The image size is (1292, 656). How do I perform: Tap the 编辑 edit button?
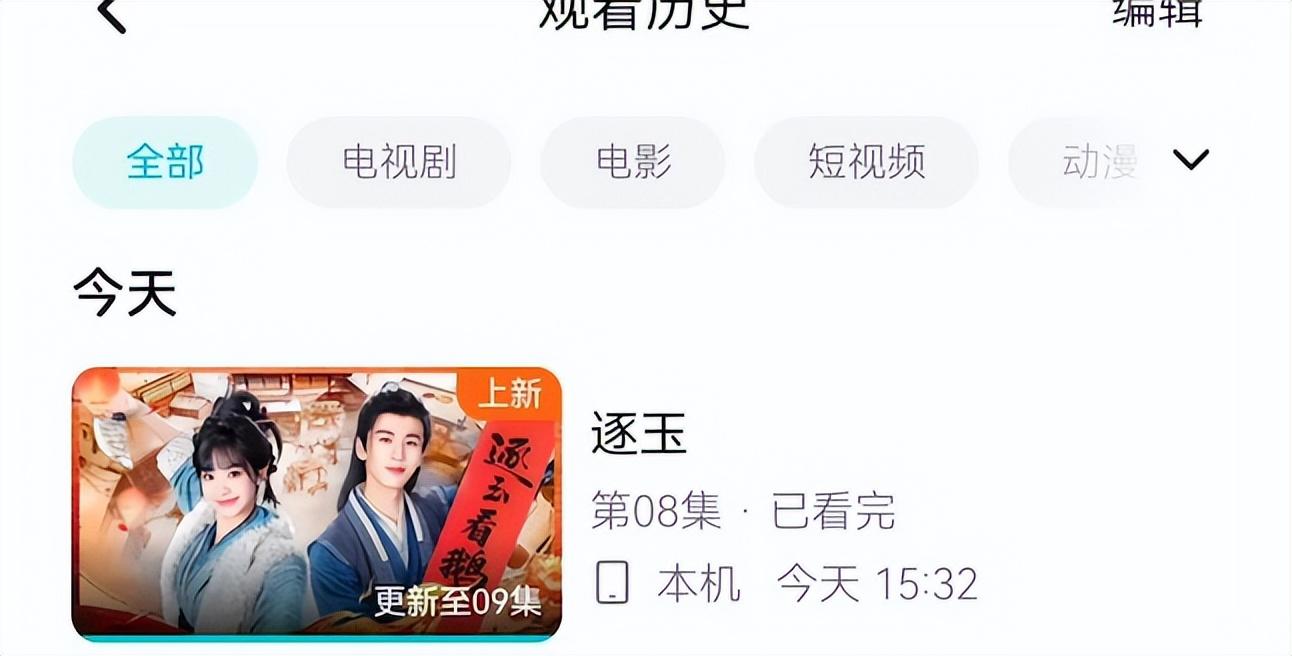point(1157,12)
